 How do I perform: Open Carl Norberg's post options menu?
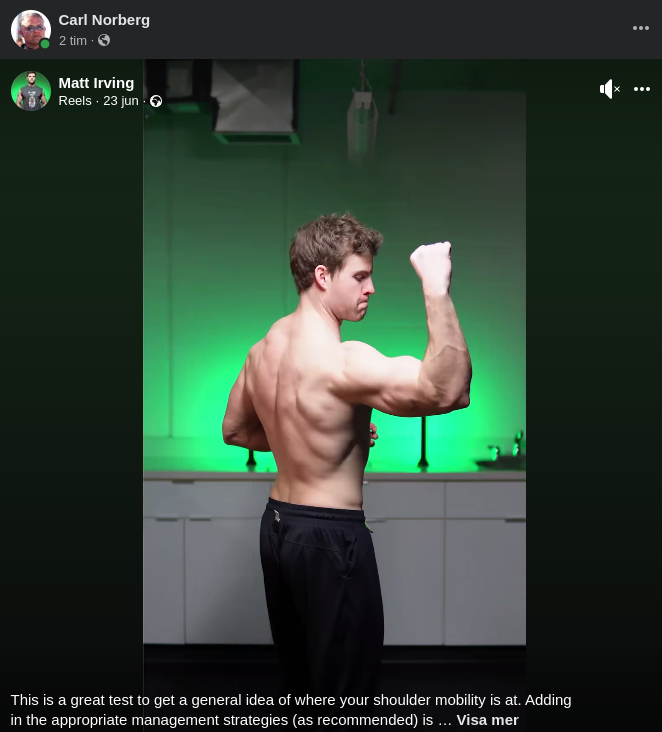tap(641, 28)
